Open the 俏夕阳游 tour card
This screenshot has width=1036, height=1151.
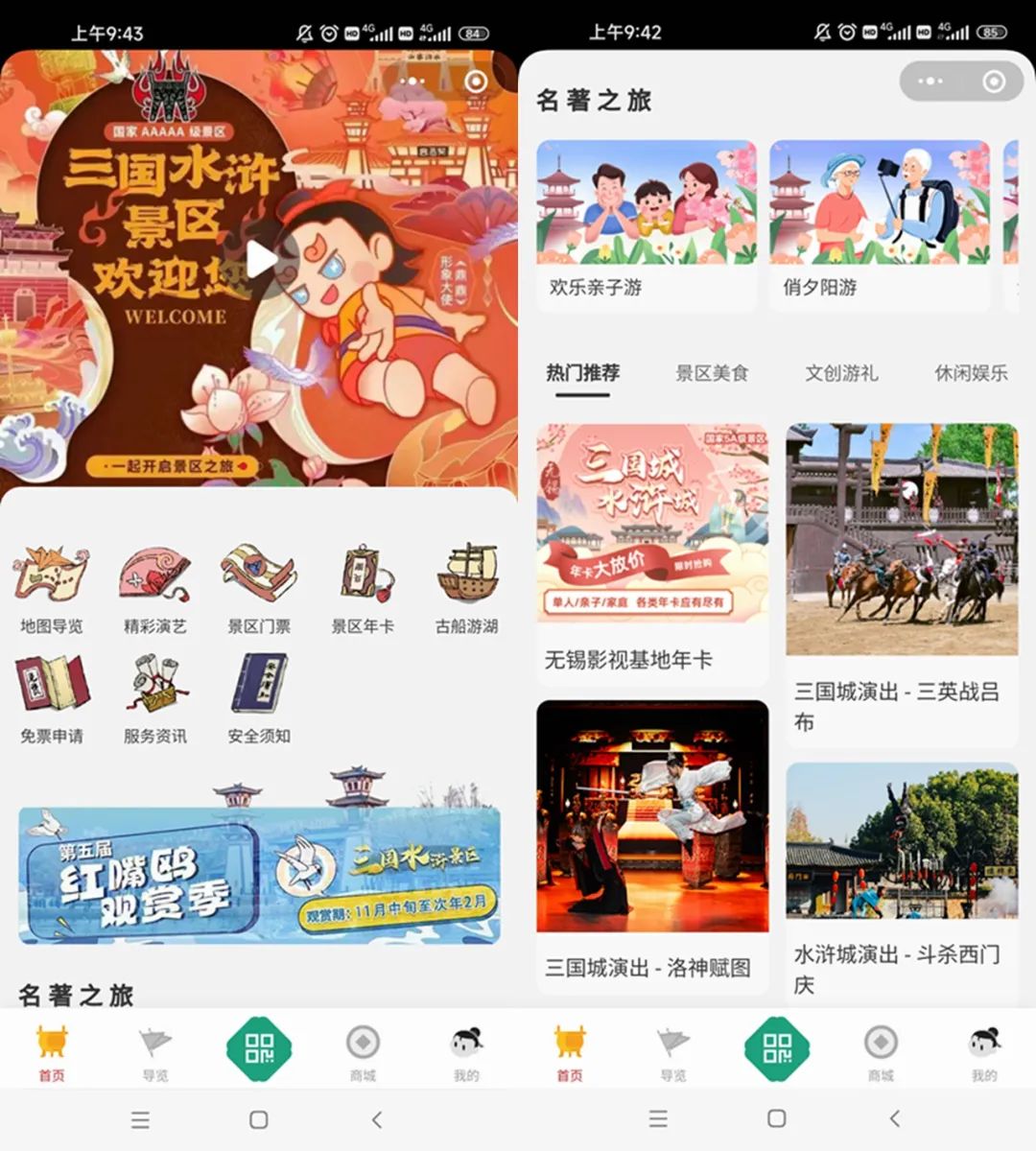[880, 225]
